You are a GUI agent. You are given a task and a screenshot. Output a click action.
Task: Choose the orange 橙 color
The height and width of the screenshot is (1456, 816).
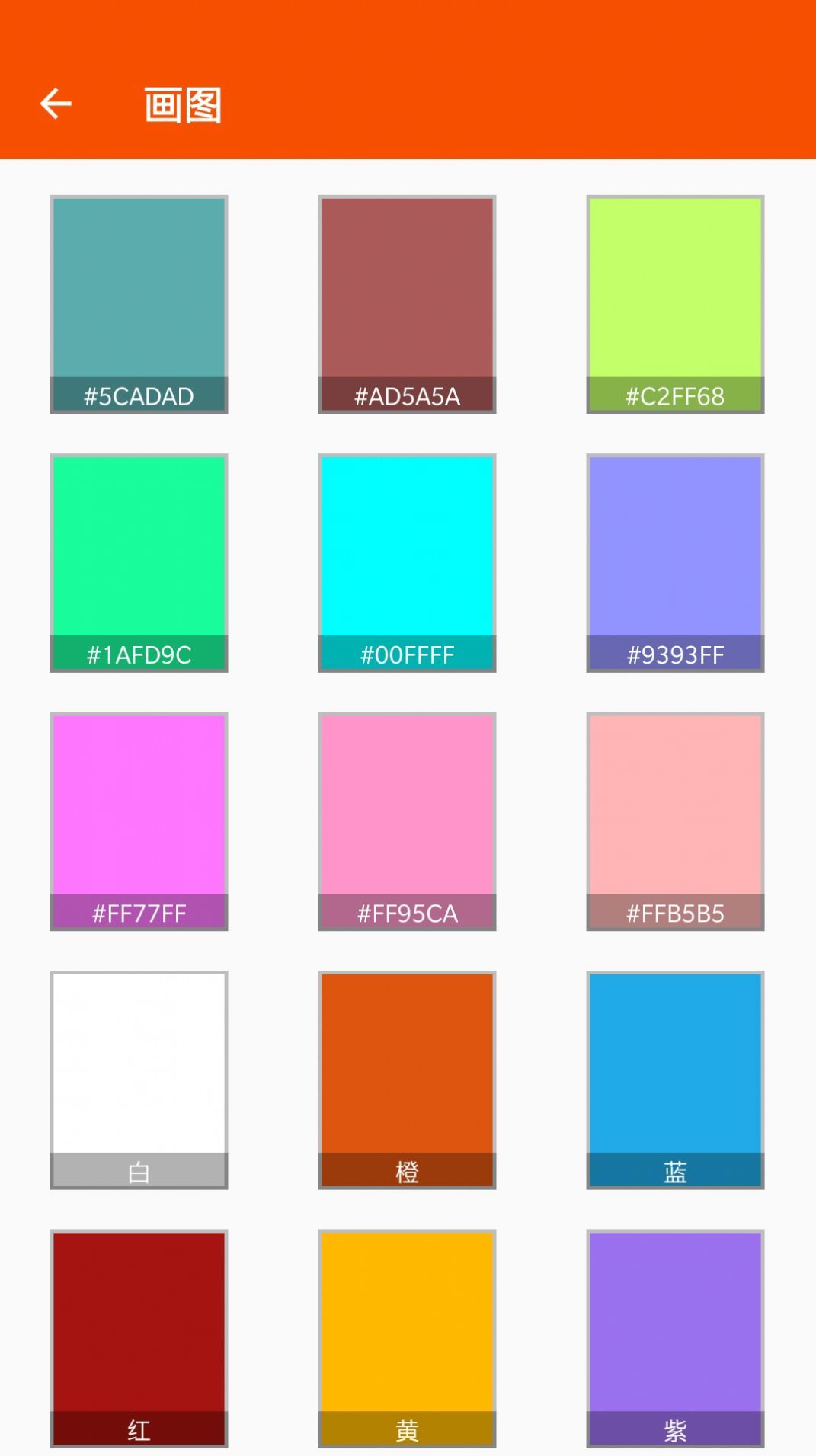(x=407, y=1079)
